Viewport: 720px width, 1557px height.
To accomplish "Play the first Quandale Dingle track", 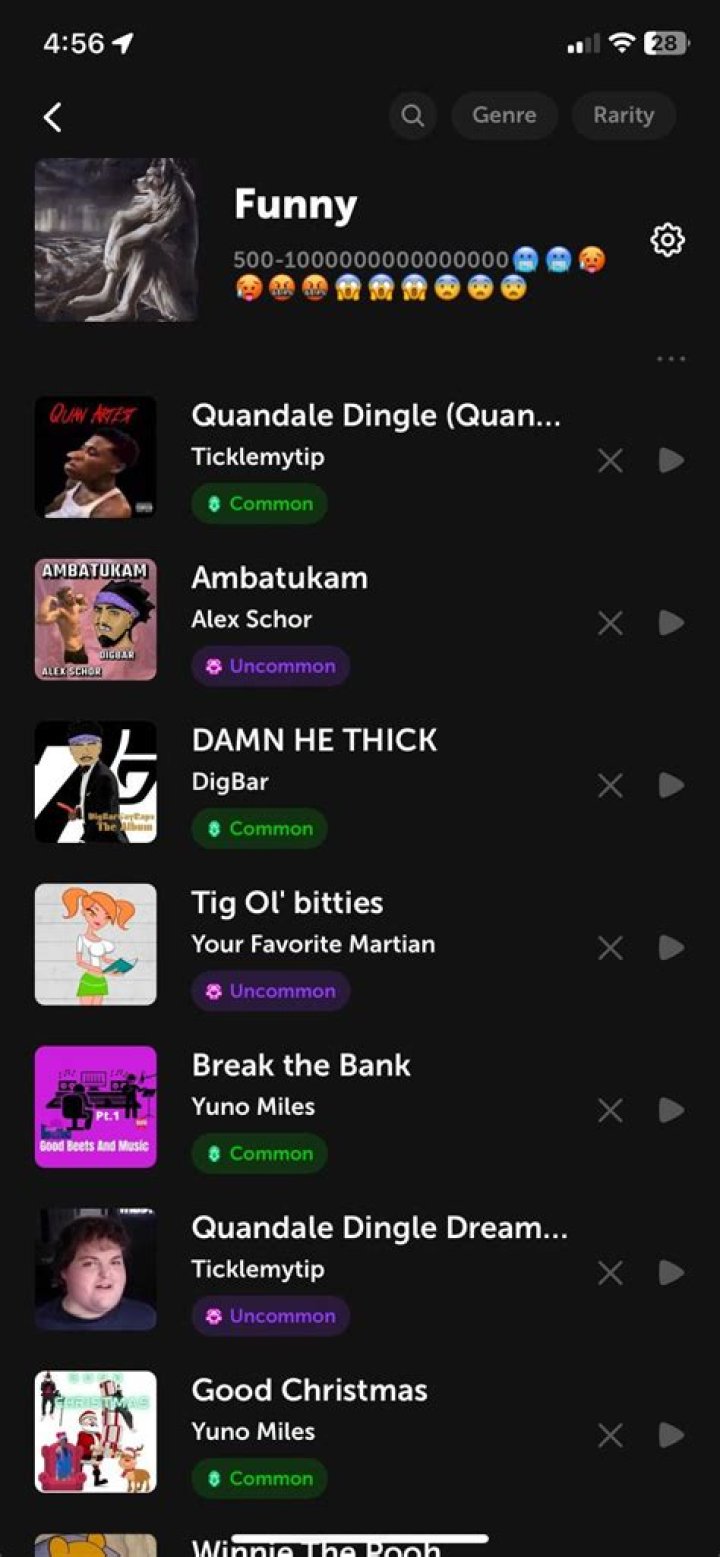I will 671,460.
